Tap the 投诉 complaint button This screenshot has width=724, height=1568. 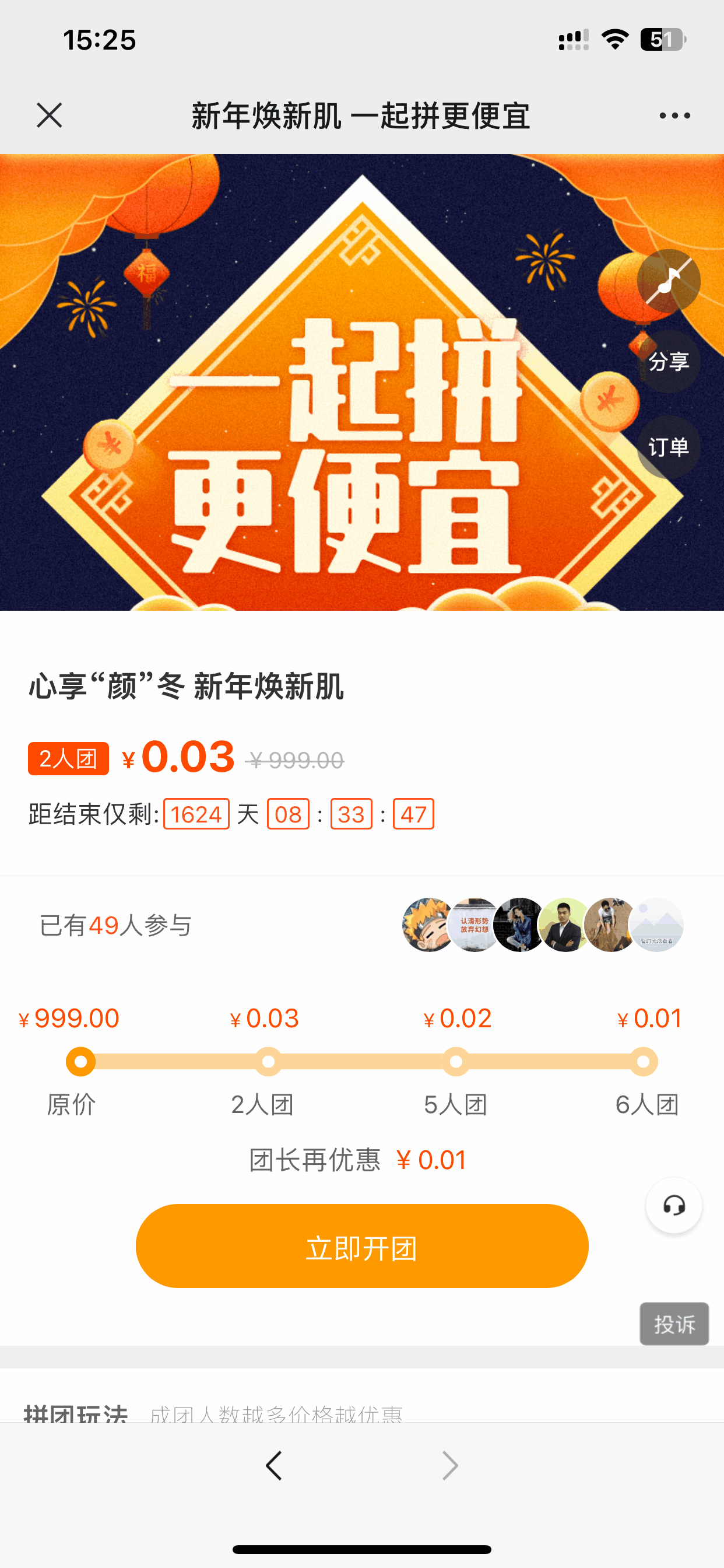pyautogui.click(x=673, y=1324)
